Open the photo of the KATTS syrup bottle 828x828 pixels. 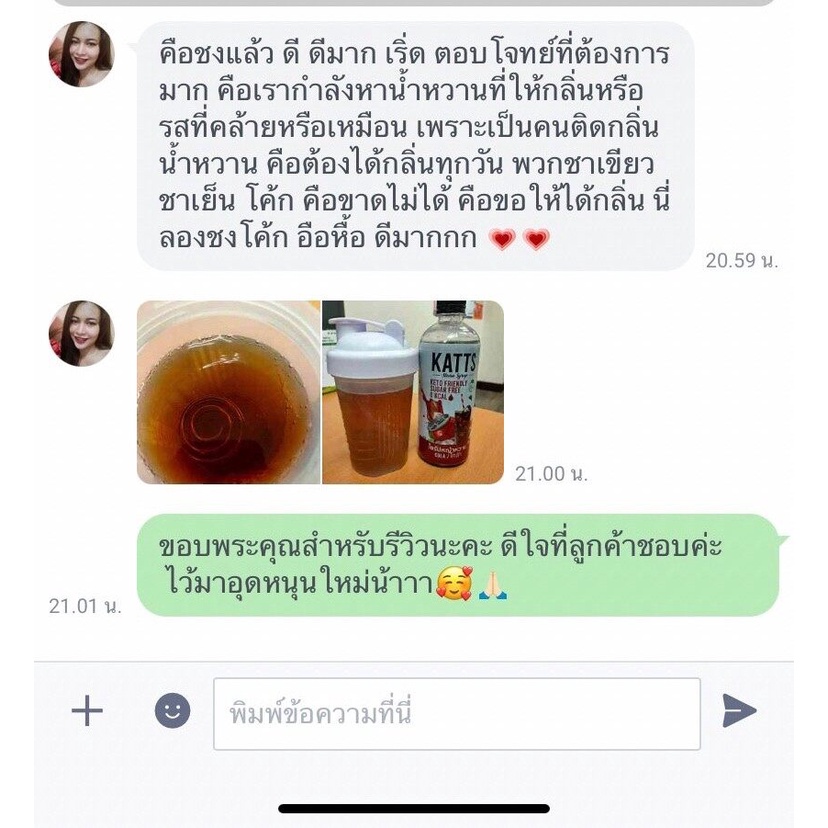pyautogui.click(x=413, y=392)
